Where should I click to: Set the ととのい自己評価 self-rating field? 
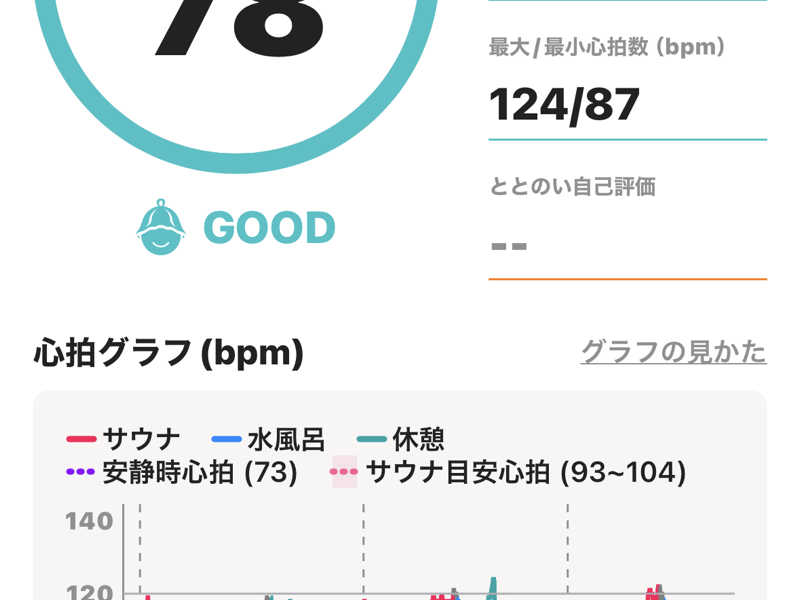point(626,245)
